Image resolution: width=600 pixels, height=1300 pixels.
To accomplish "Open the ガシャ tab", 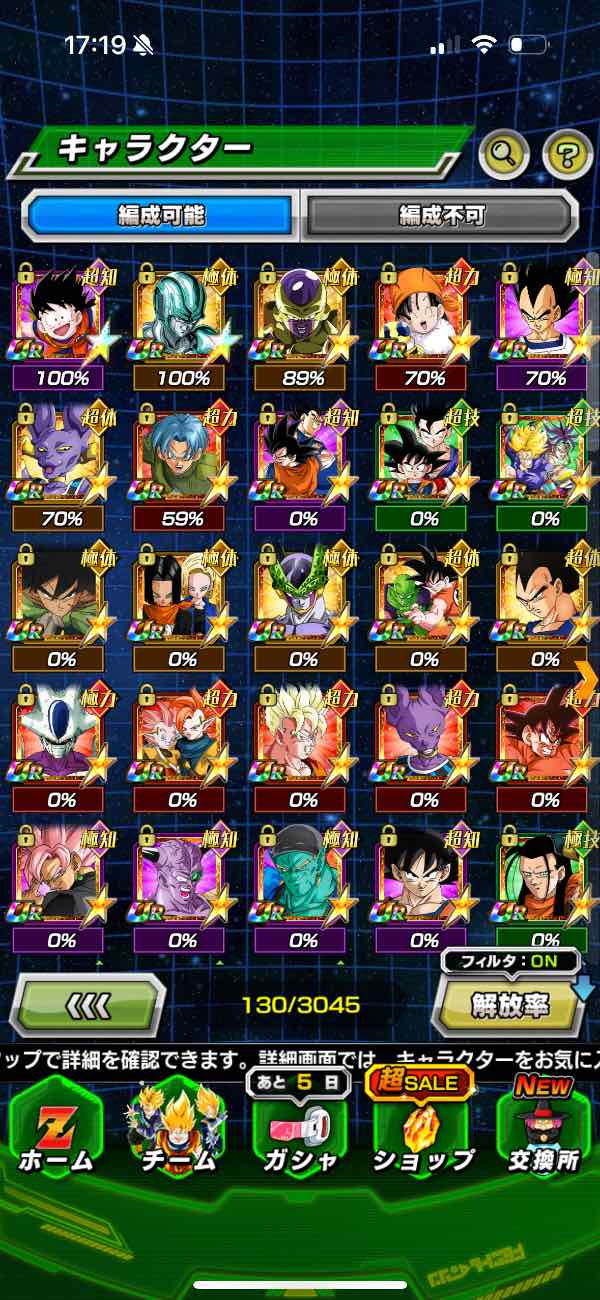I will pos(301,1130).
